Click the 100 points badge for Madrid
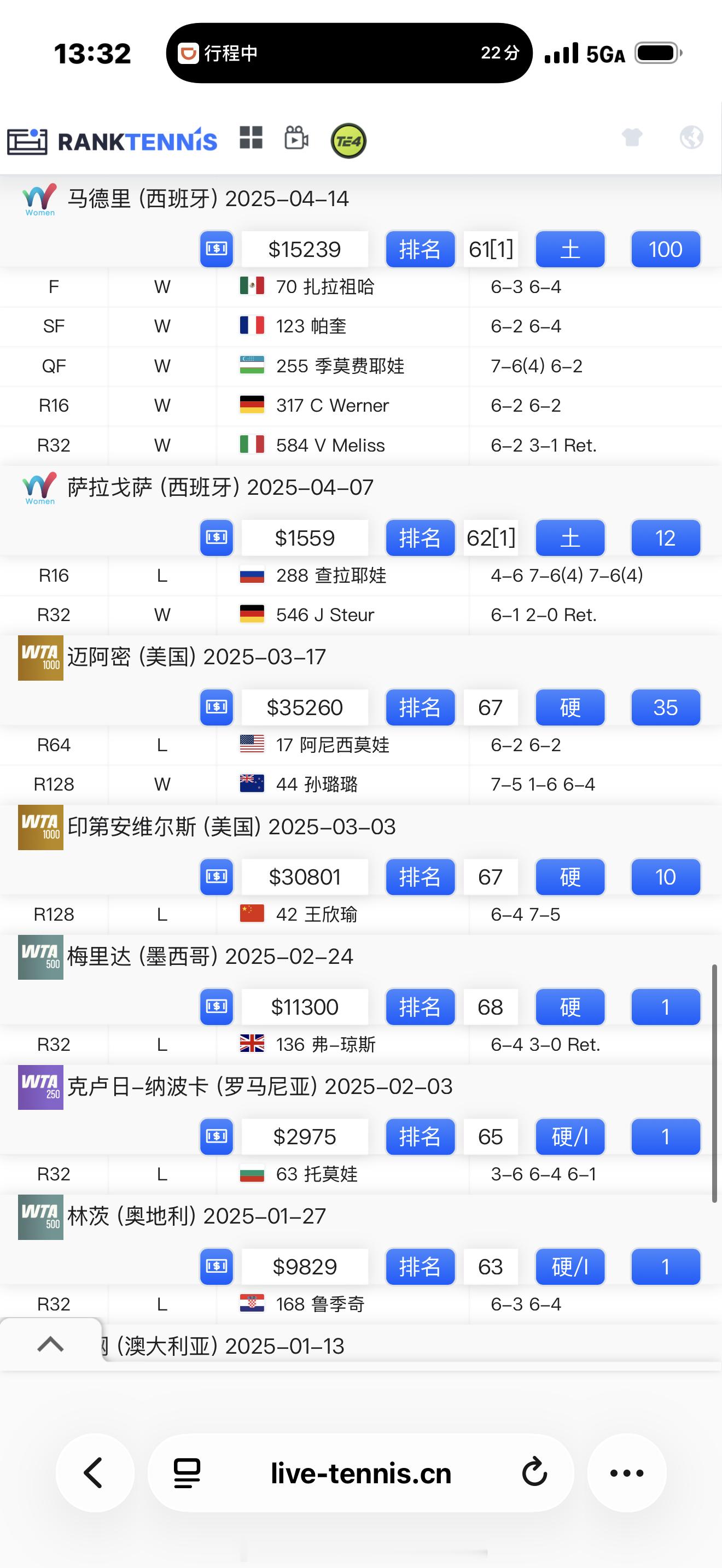722x1568 pixels. (x=665, y=248)
